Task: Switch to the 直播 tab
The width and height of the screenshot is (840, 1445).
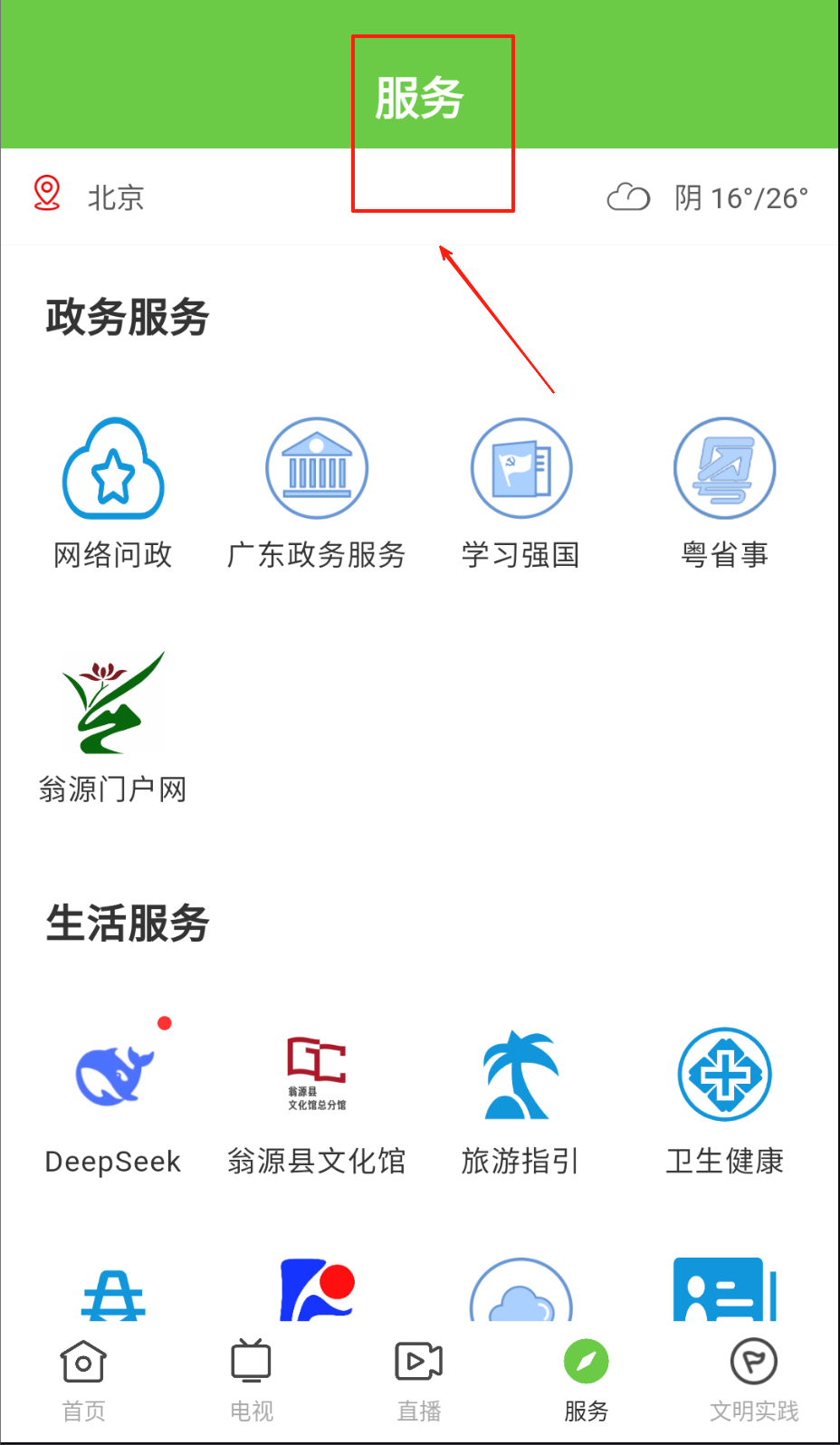Action: pyautogui.click(x=419, y=1380)
